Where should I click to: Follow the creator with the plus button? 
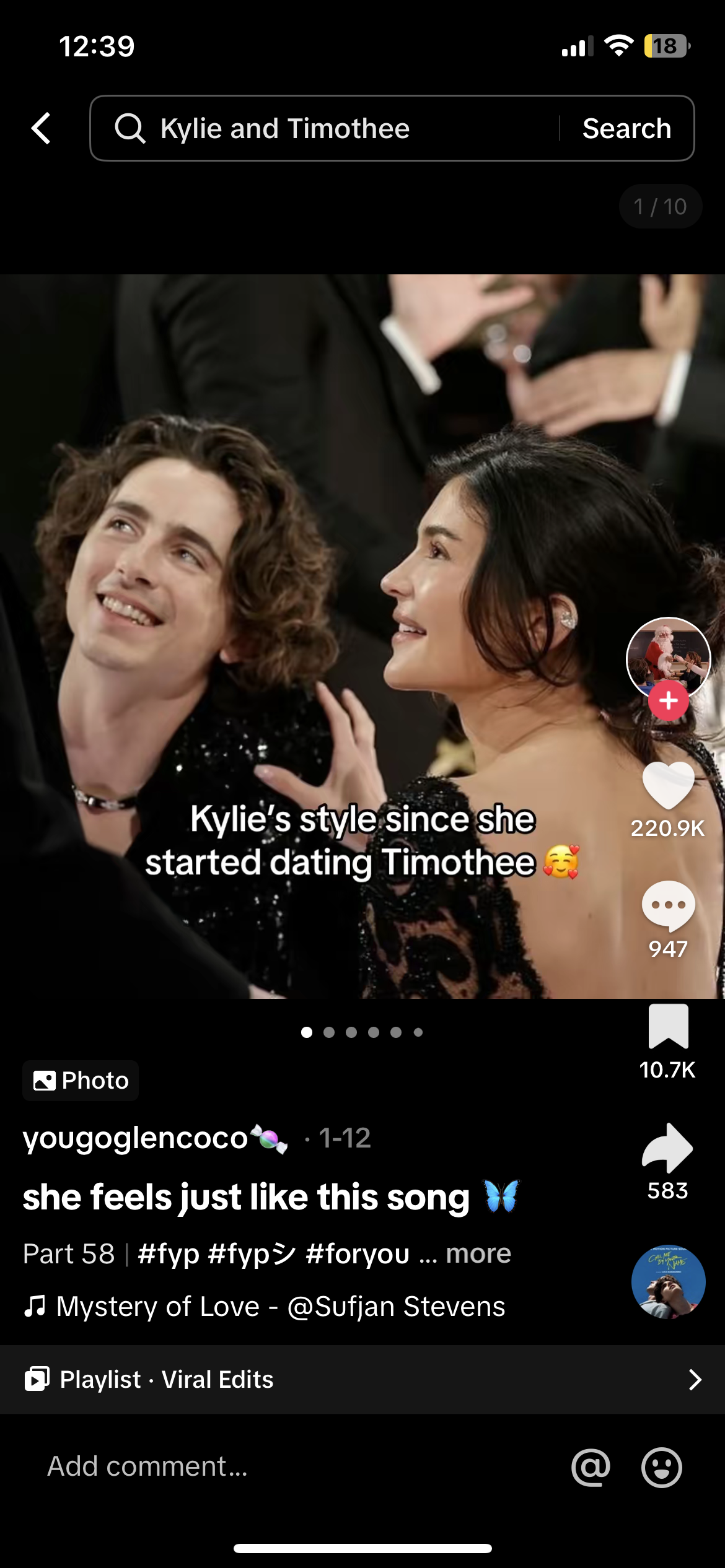tap(668, 701)
